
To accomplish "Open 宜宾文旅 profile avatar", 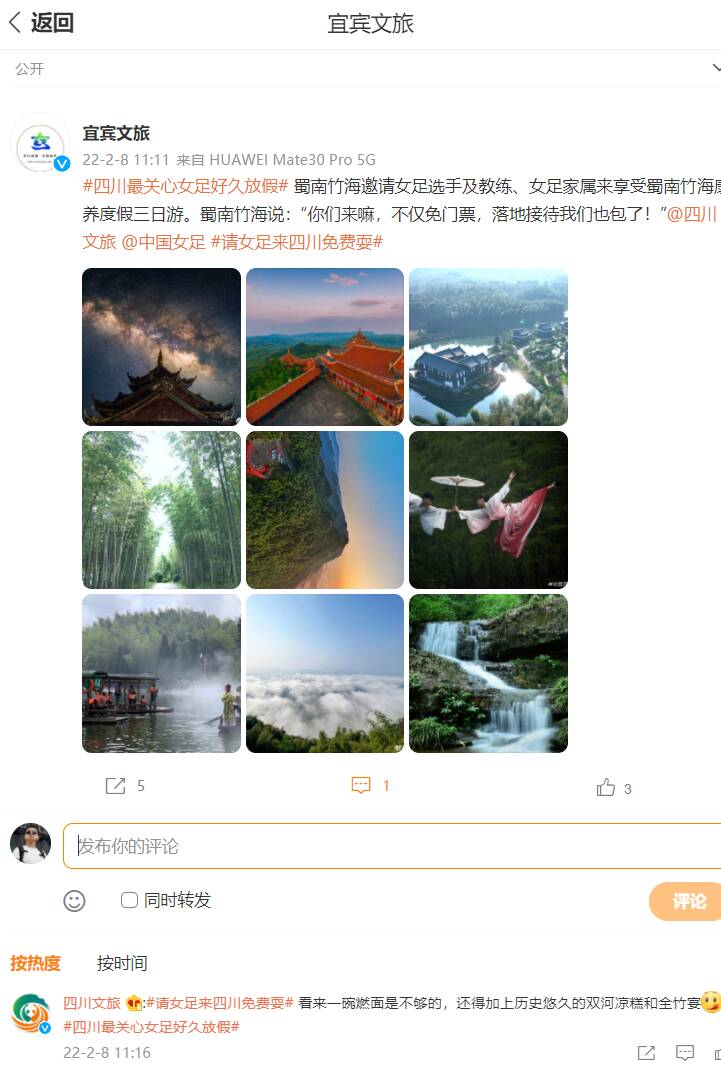I will pyautogui.click(x=40, y=143).
